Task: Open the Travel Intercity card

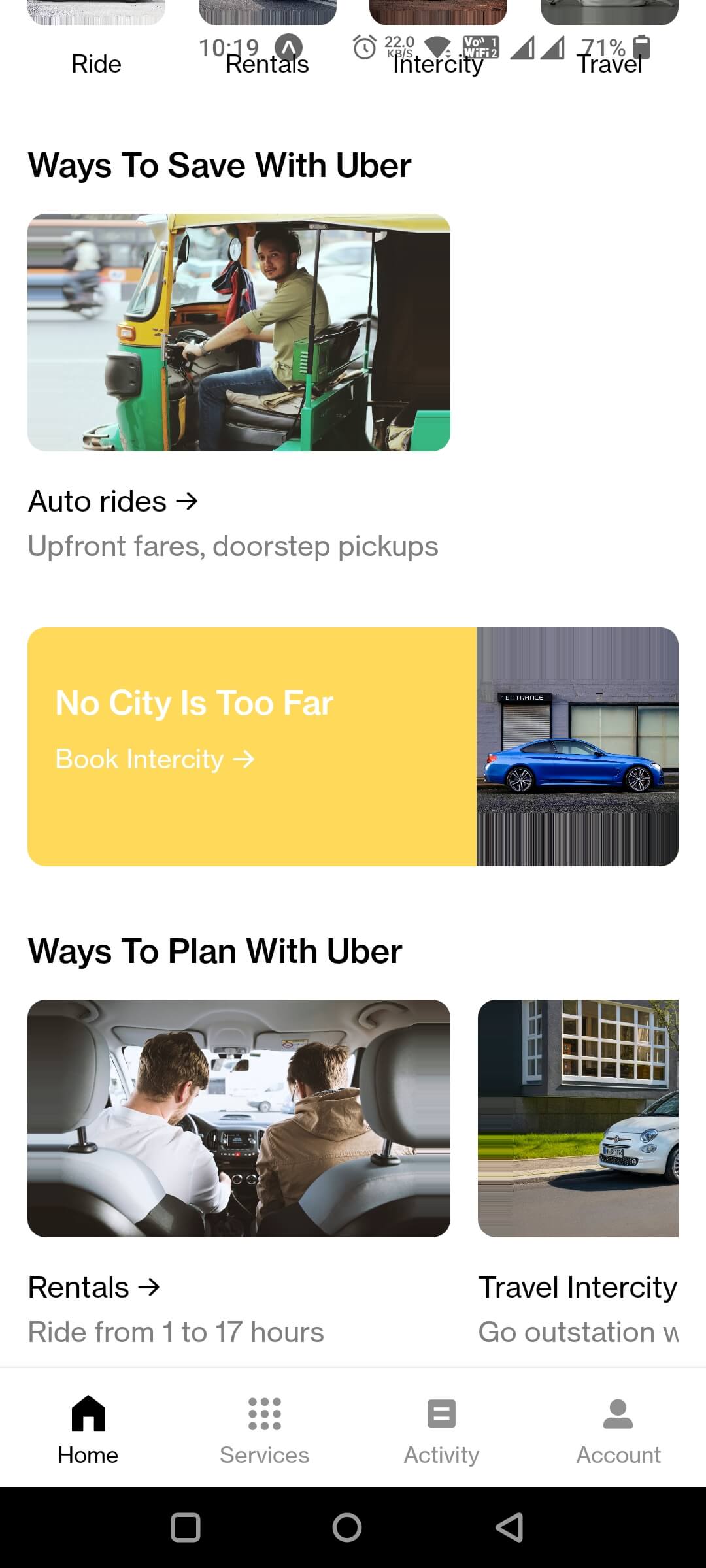Action: [578, 1118]
